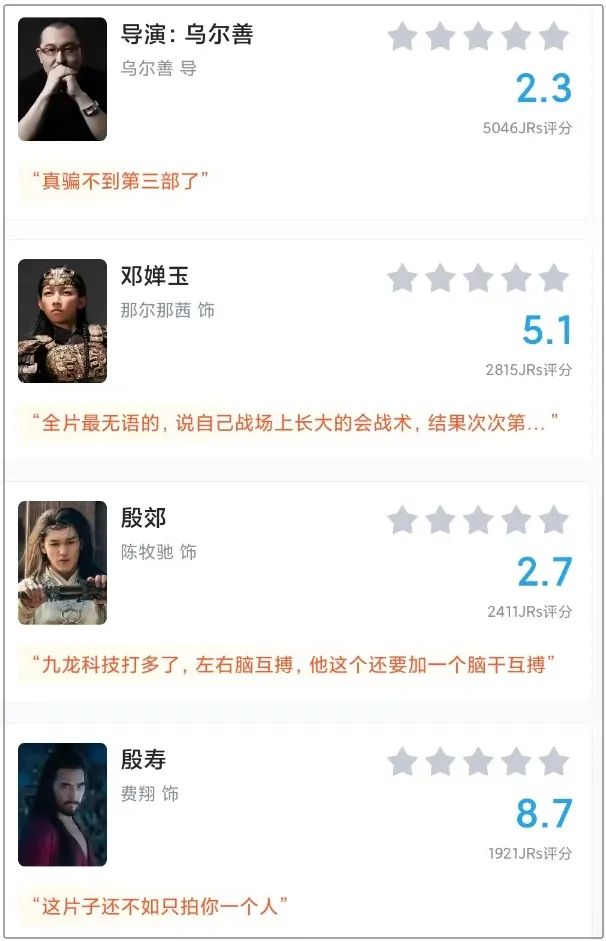Open the 殷寿 rating card
The height and width of the screenshot is (941, 606).
pyautogui.click(x=143, y=761)
